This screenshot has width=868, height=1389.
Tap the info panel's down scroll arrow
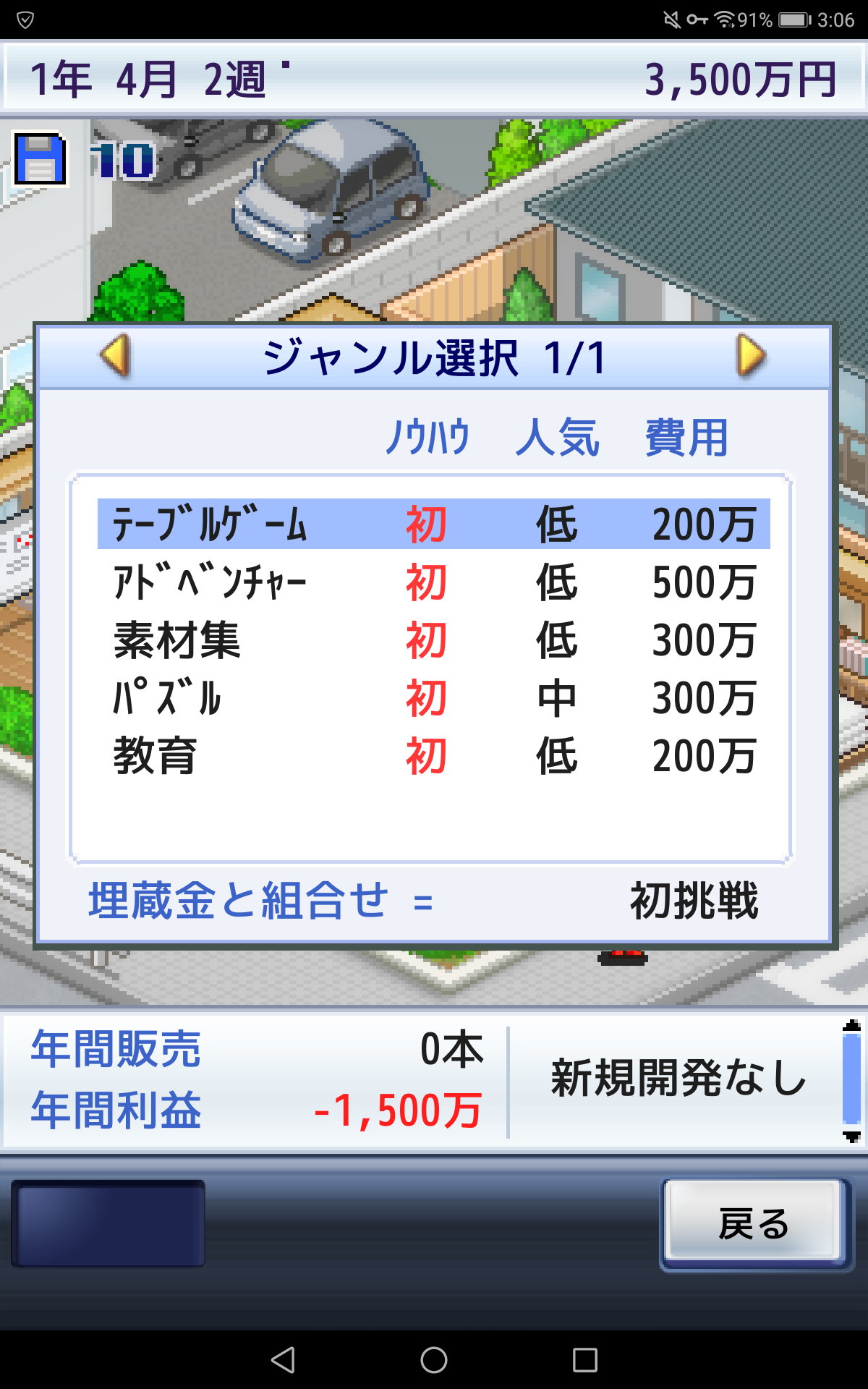(x=852, y=1137)
